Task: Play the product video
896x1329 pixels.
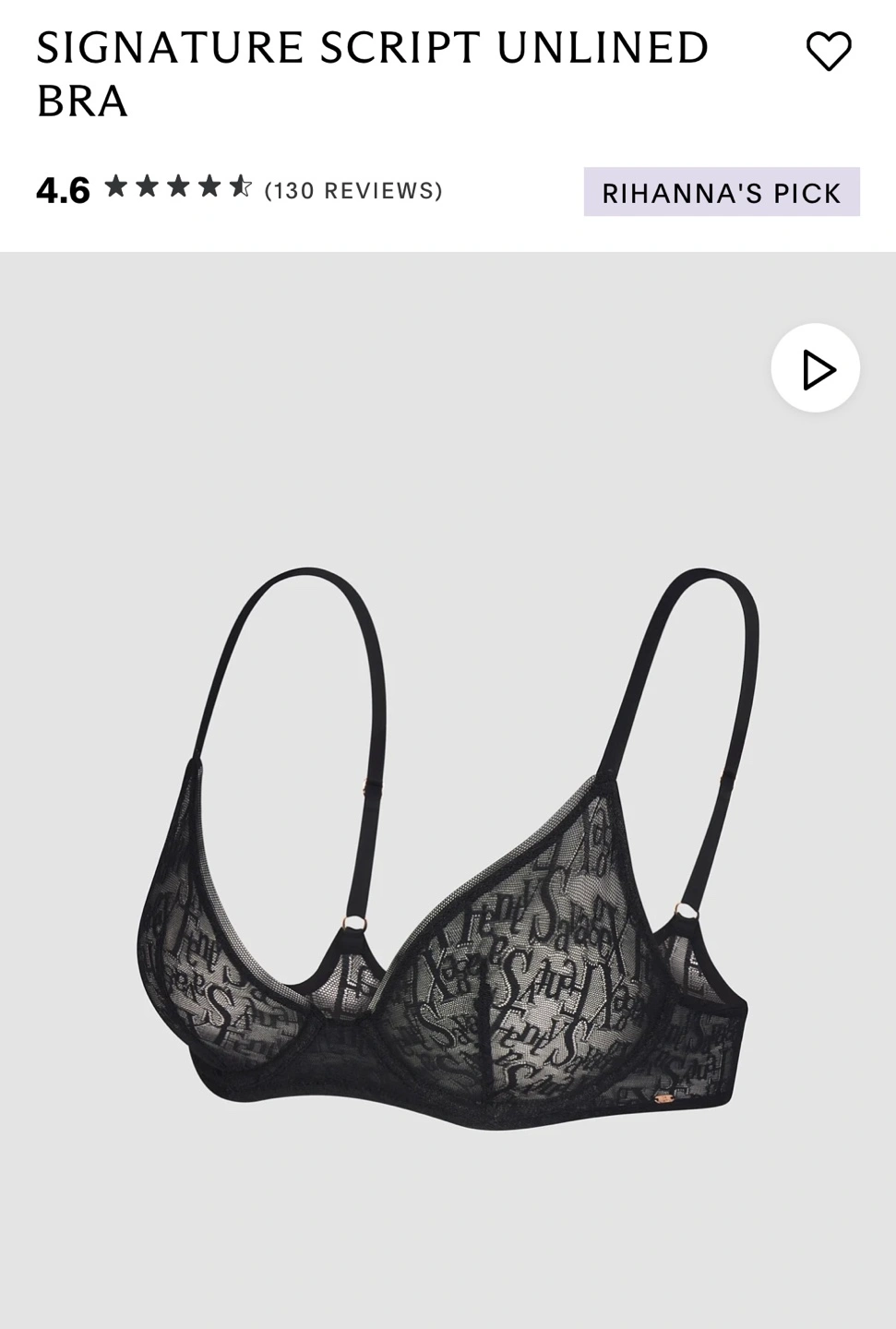Action: click(x=815, y=368)
